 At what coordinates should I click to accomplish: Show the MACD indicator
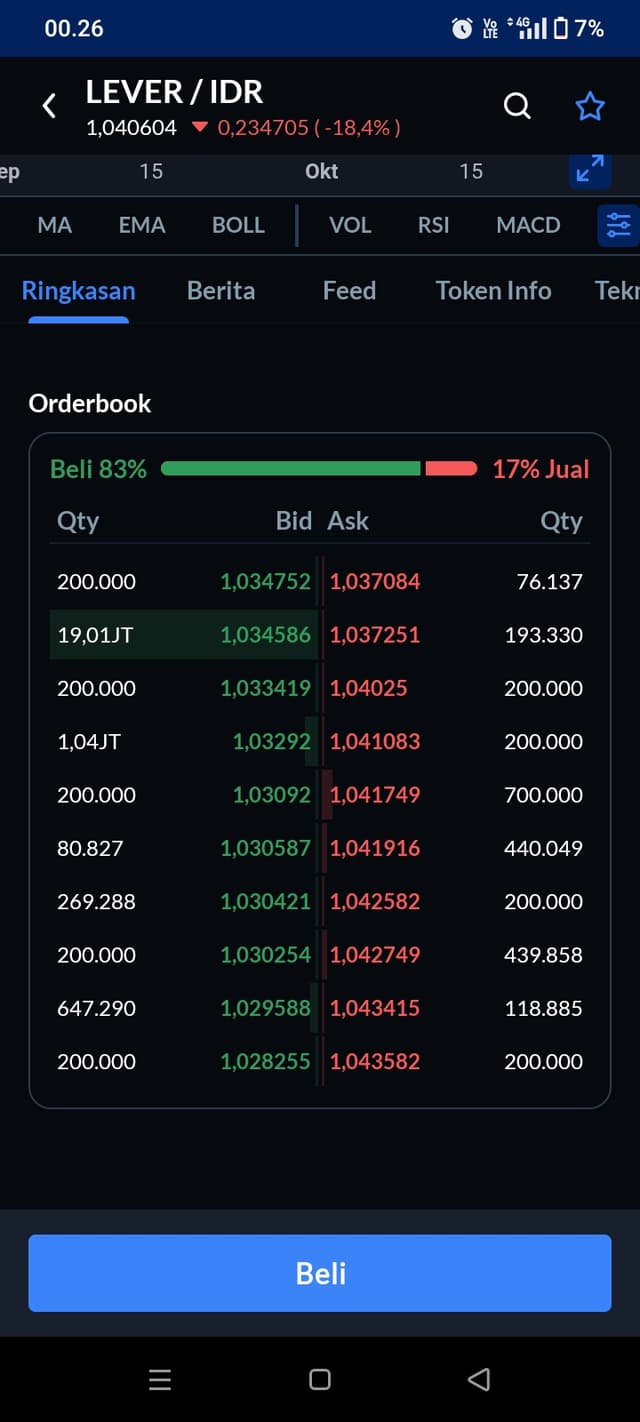(x=528, y=225)
